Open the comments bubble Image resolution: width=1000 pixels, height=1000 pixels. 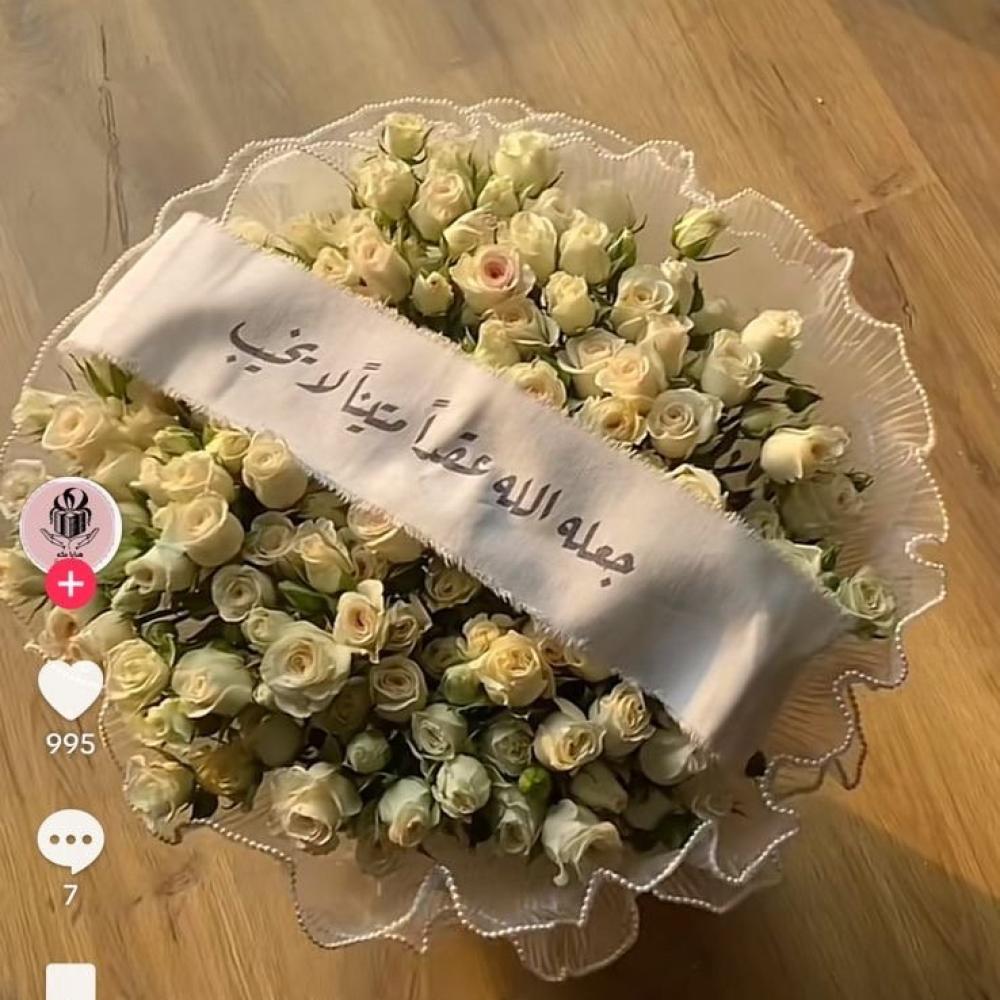pos(70,840)
